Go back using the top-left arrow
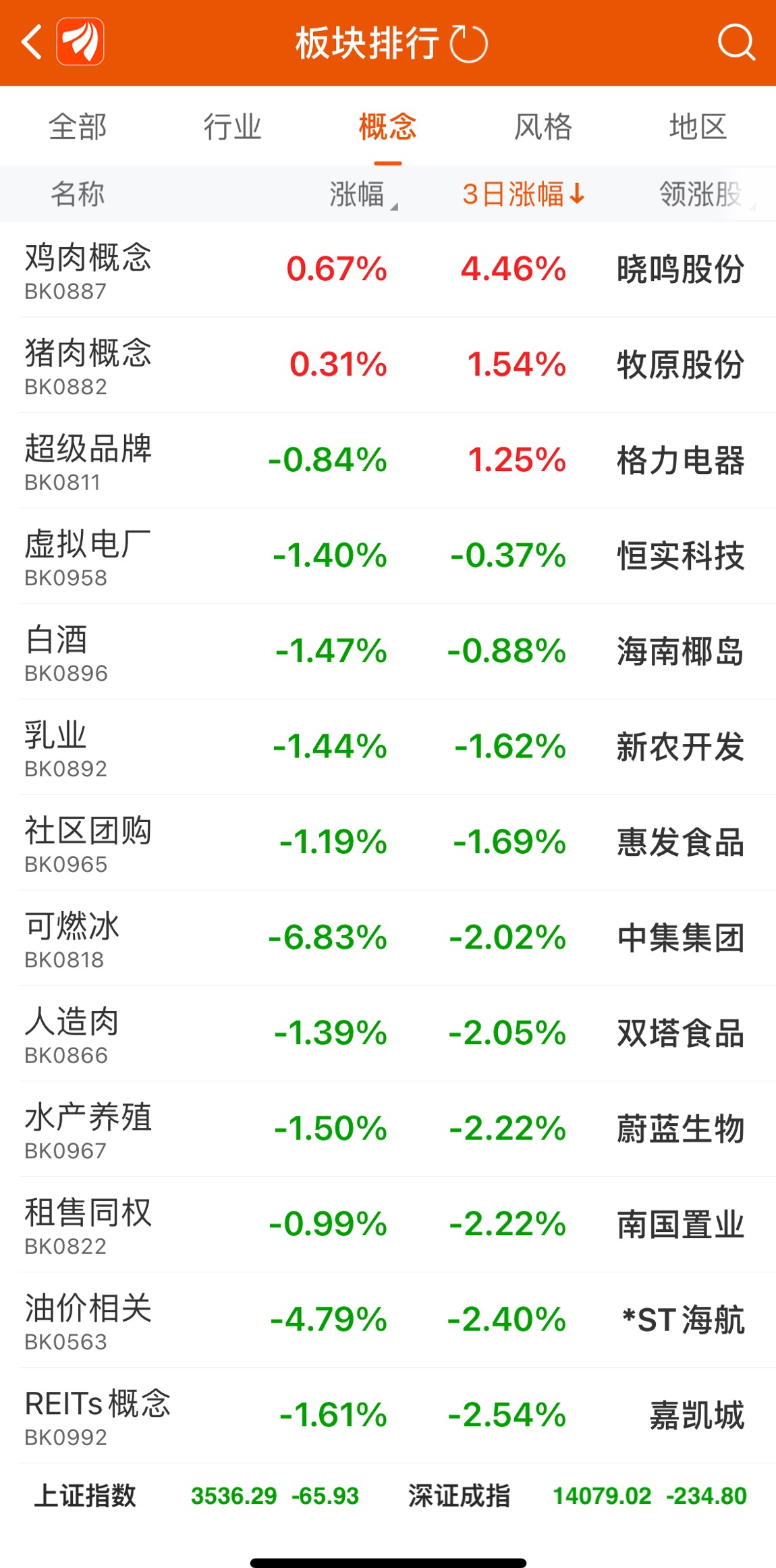The width and height of the screenshot is (776, 1568). click(32, 43)
